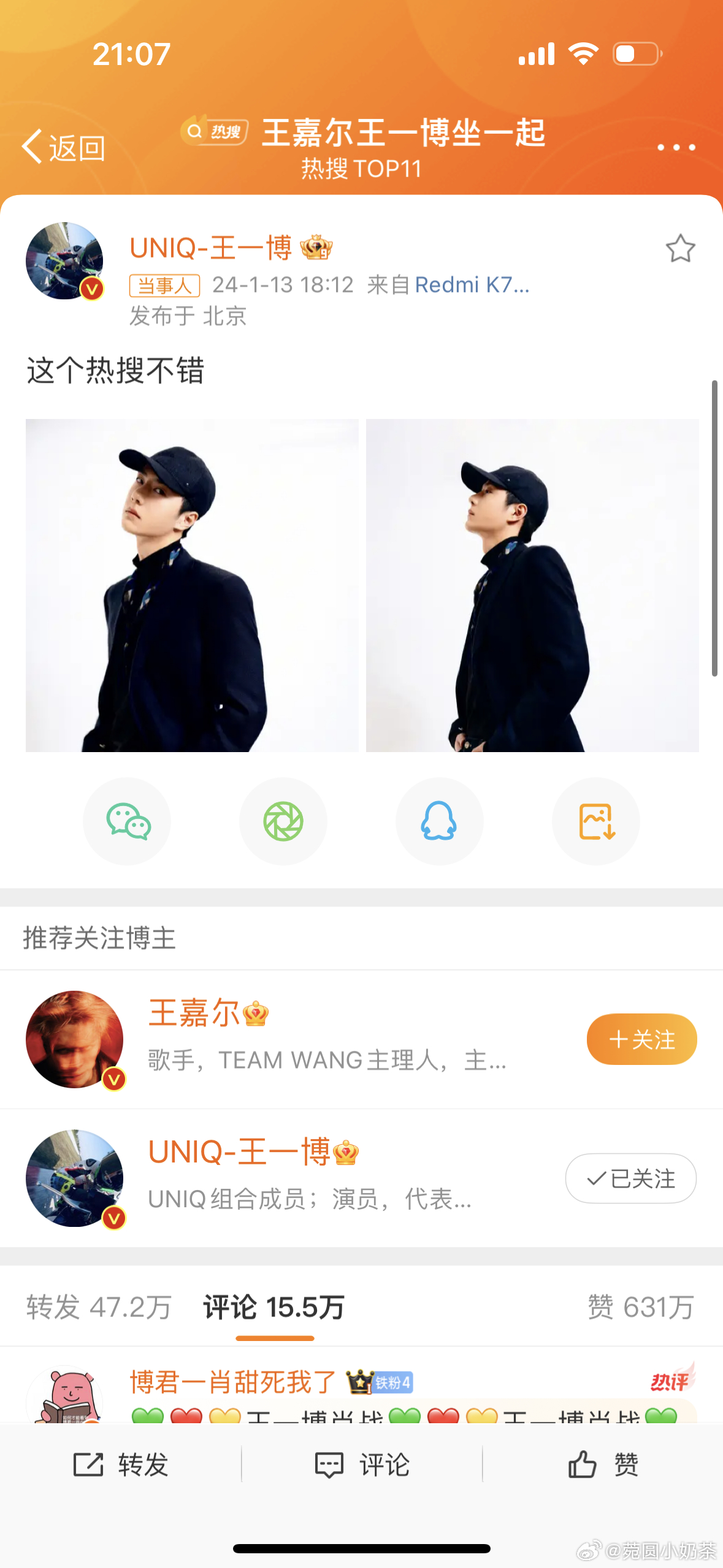Follow 王嘉尔 with the +关注 button
Screen dimensions: 723x1568
point(641,1039)
